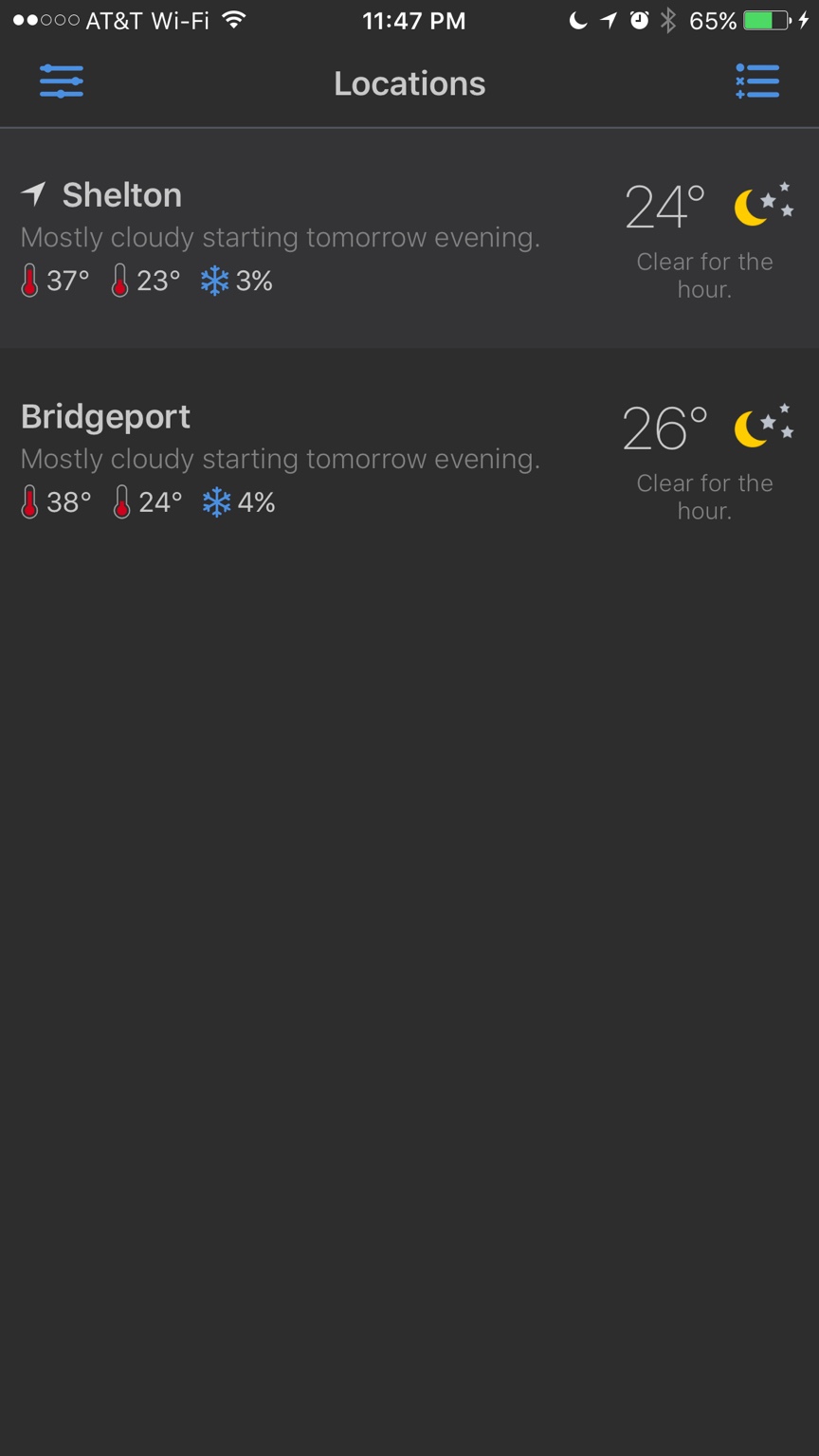Open the settings sliders icon
Image resolution: width=819 pixels, height=1456 pixels.
tap(62, 82)
